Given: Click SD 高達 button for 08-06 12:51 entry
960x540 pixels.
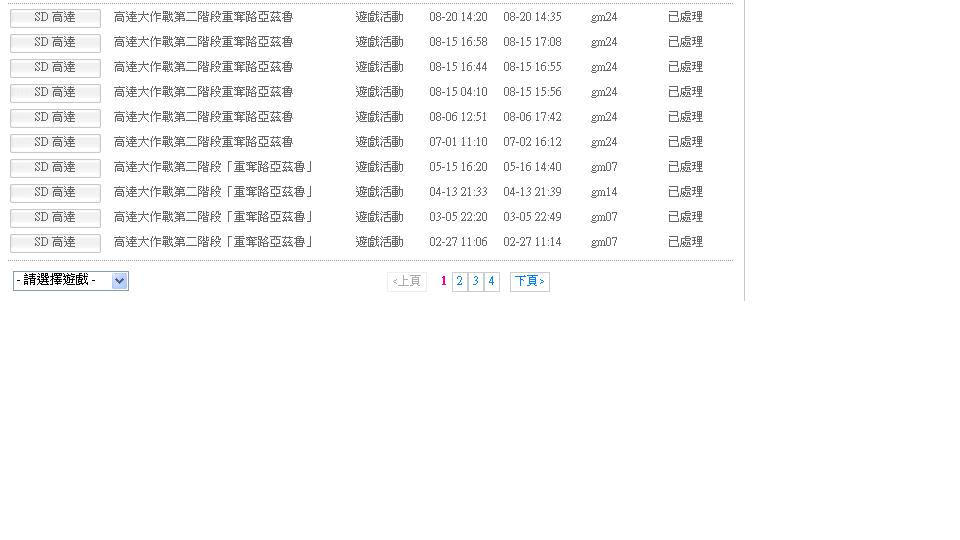Looking at the screenshot, I should pos(55,117).
